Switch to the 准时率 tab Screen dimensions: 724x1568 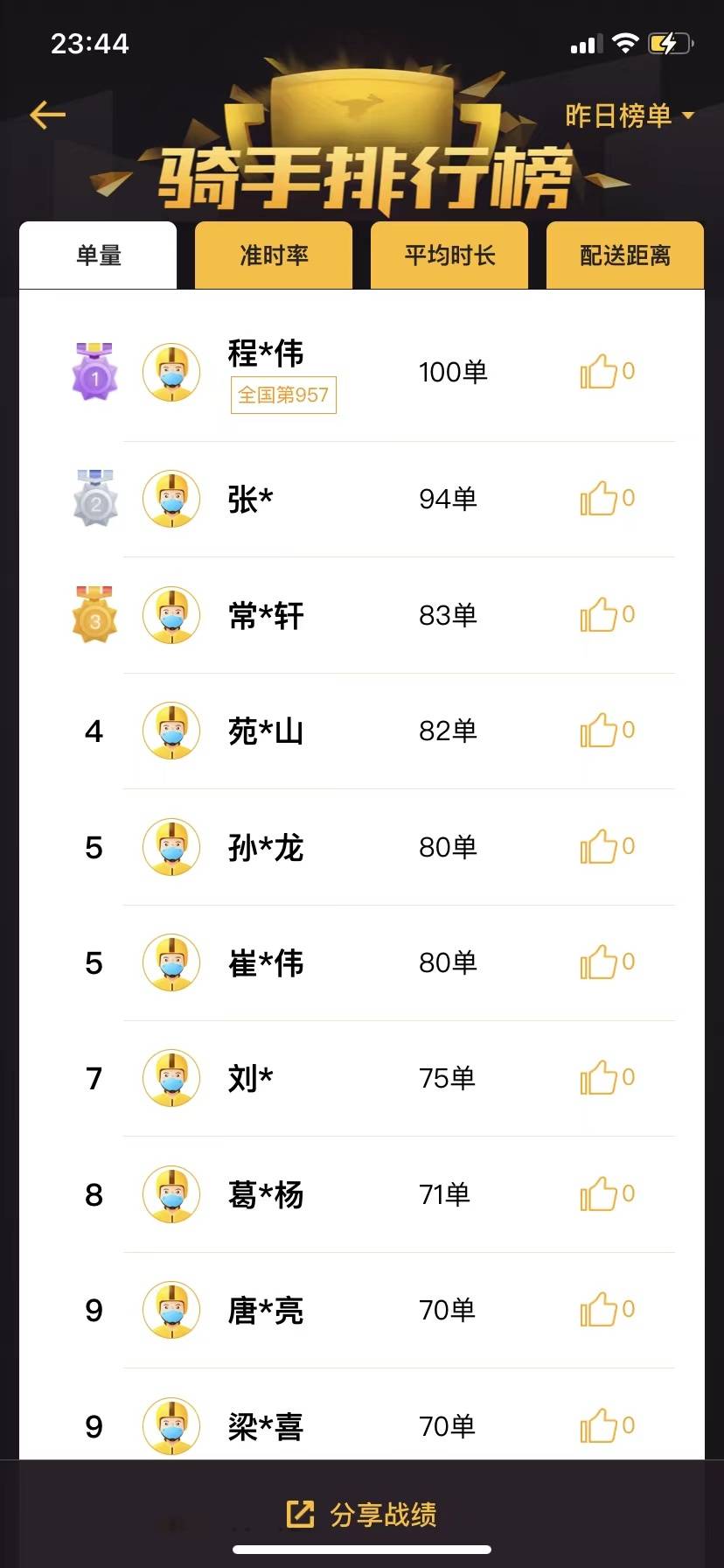point(274,255)
